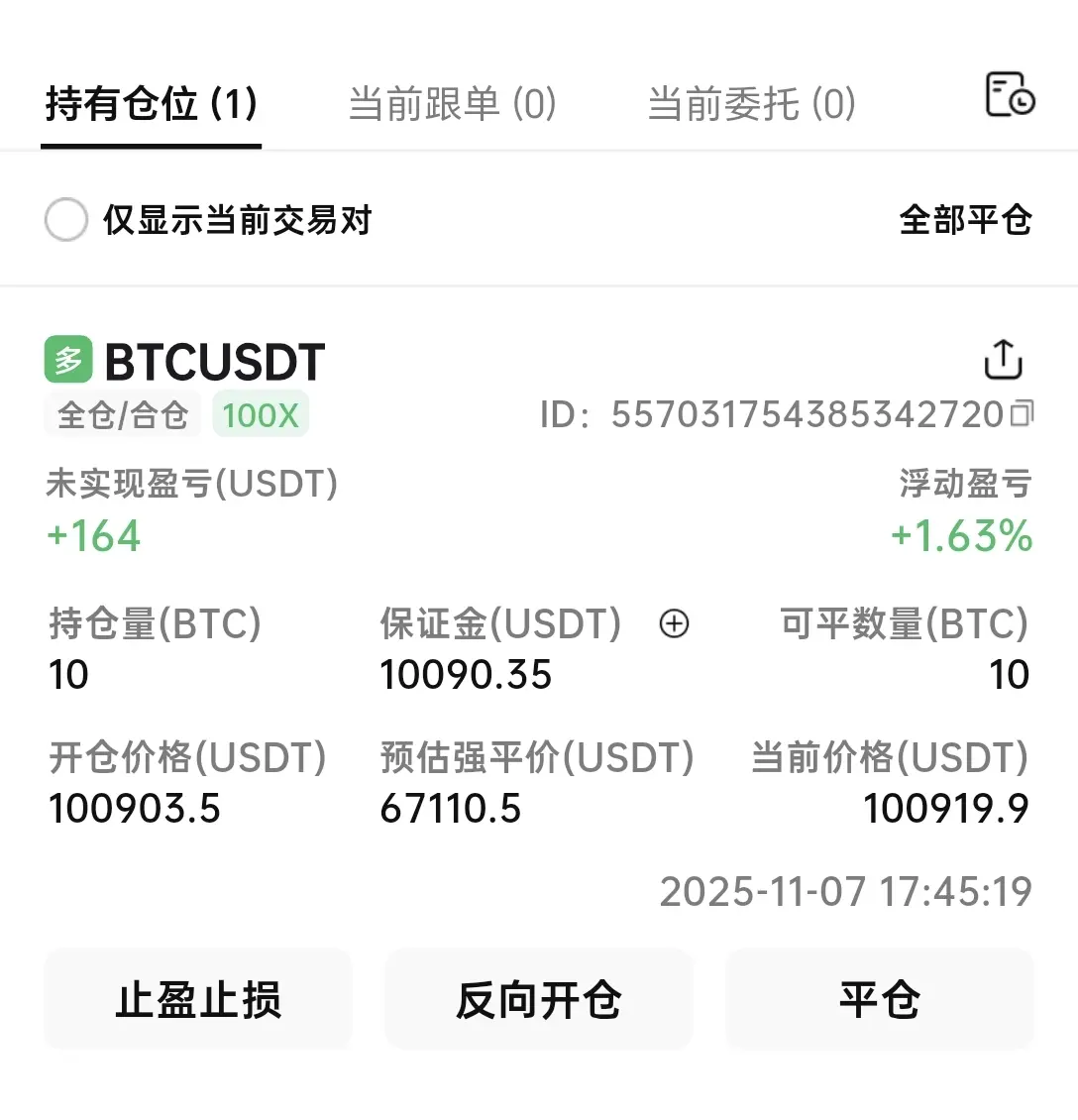Toggle 仅显示当前交易对 option

tap(66, 219)
